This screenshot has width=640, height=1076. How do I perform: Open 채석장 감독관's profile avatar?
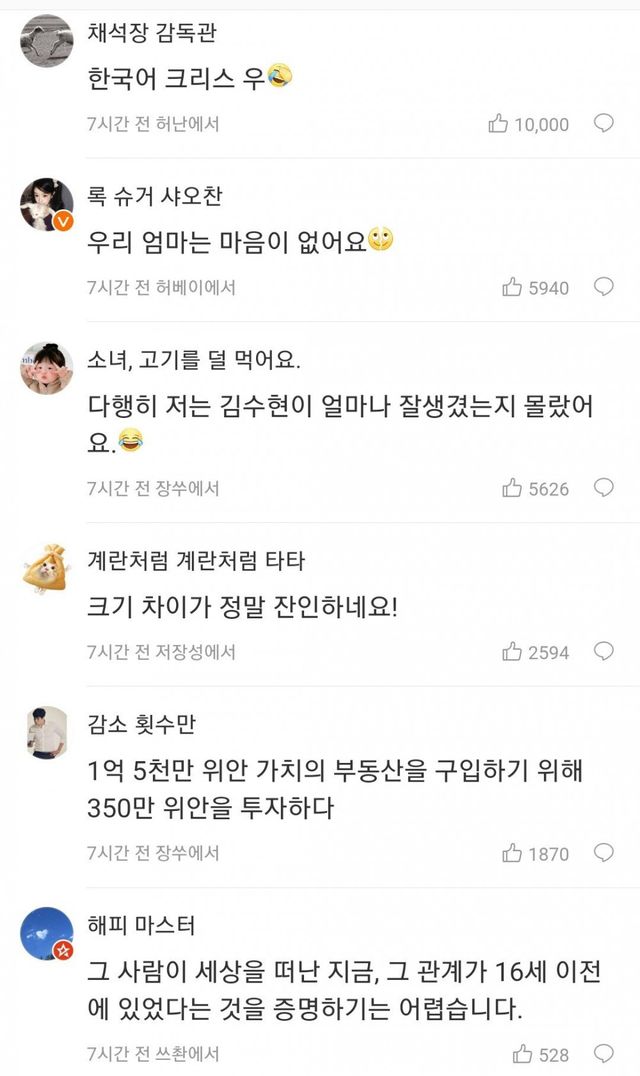46,41
